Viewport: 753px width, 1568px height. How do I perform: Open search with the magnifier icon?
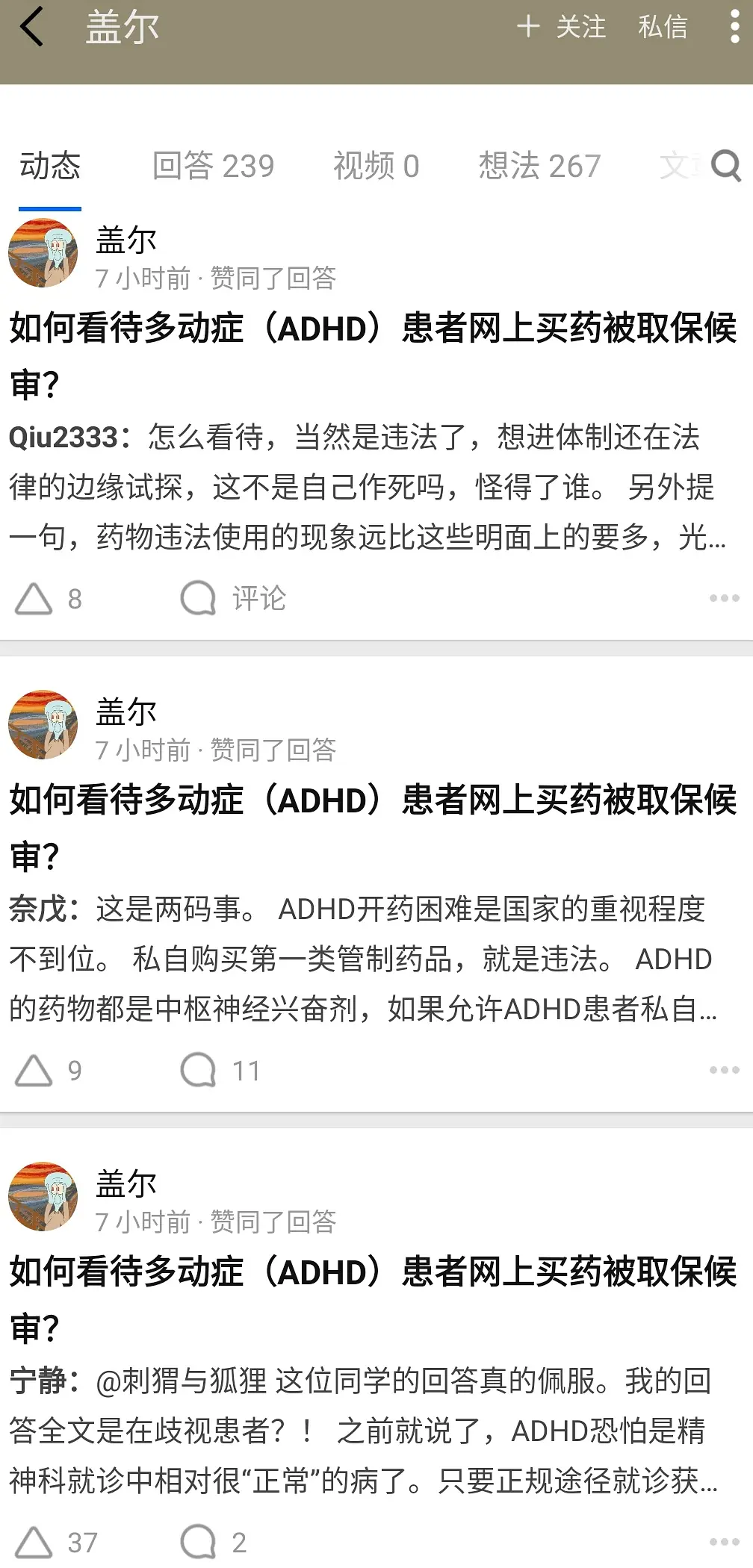click(x=725, y=166)
